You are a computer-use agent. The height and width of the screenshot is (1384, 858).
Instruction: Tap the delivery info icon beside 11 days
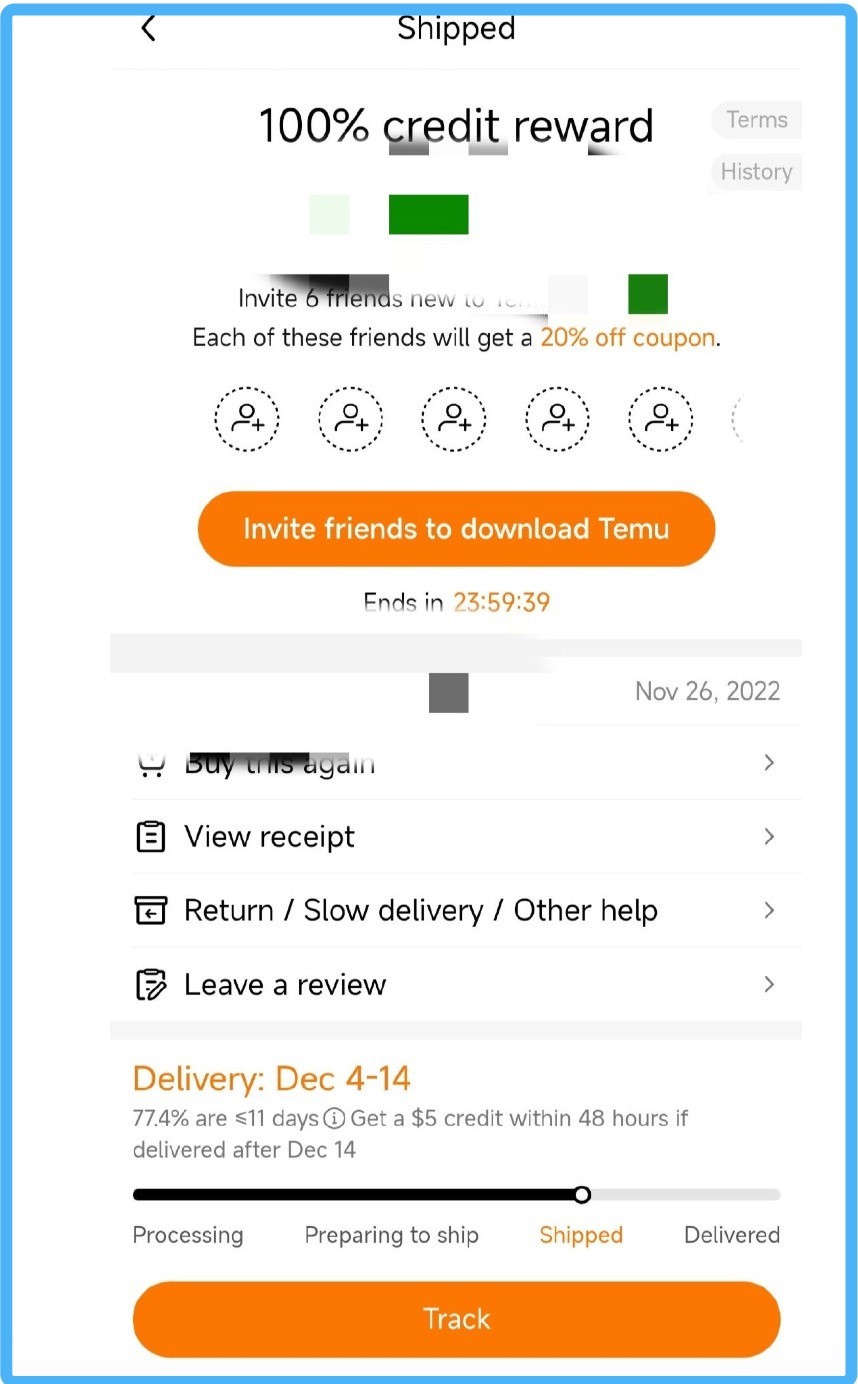(x=335, y=1119)
